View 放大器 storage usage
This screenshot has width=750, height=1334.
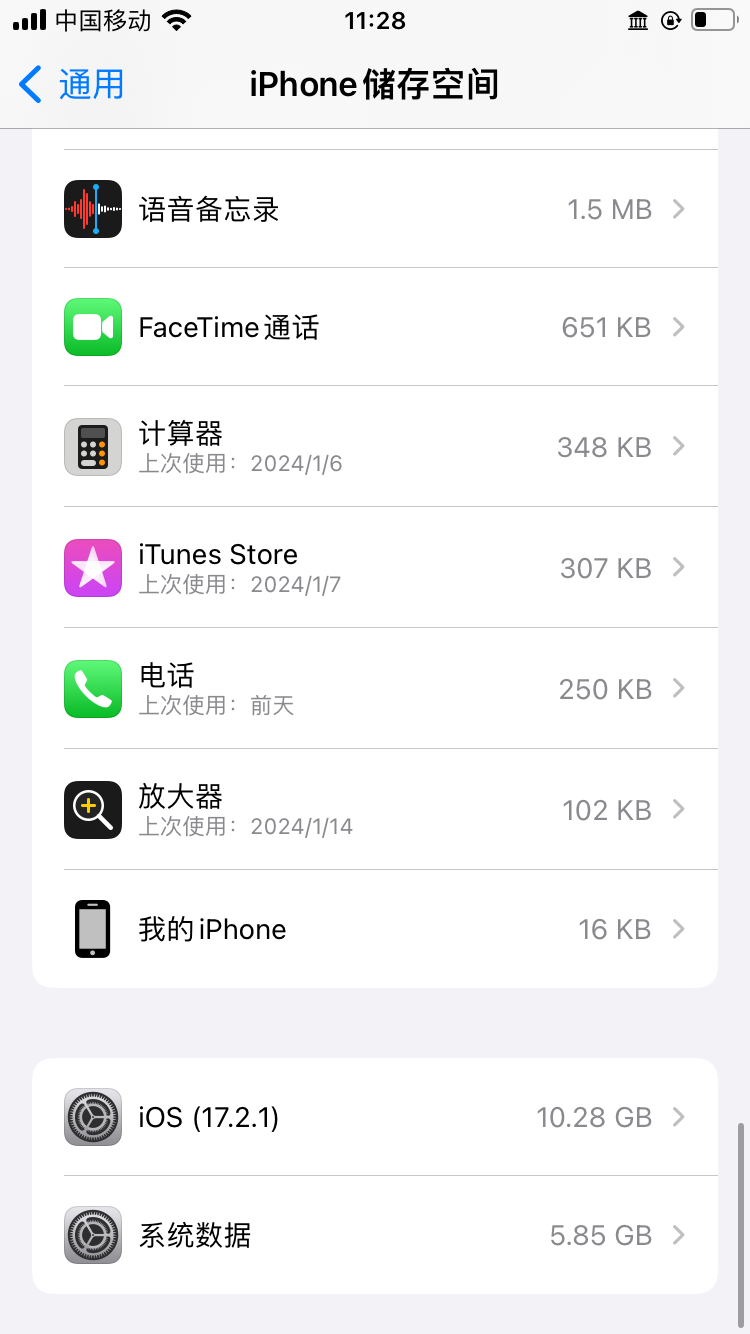(x=375, y=809)
